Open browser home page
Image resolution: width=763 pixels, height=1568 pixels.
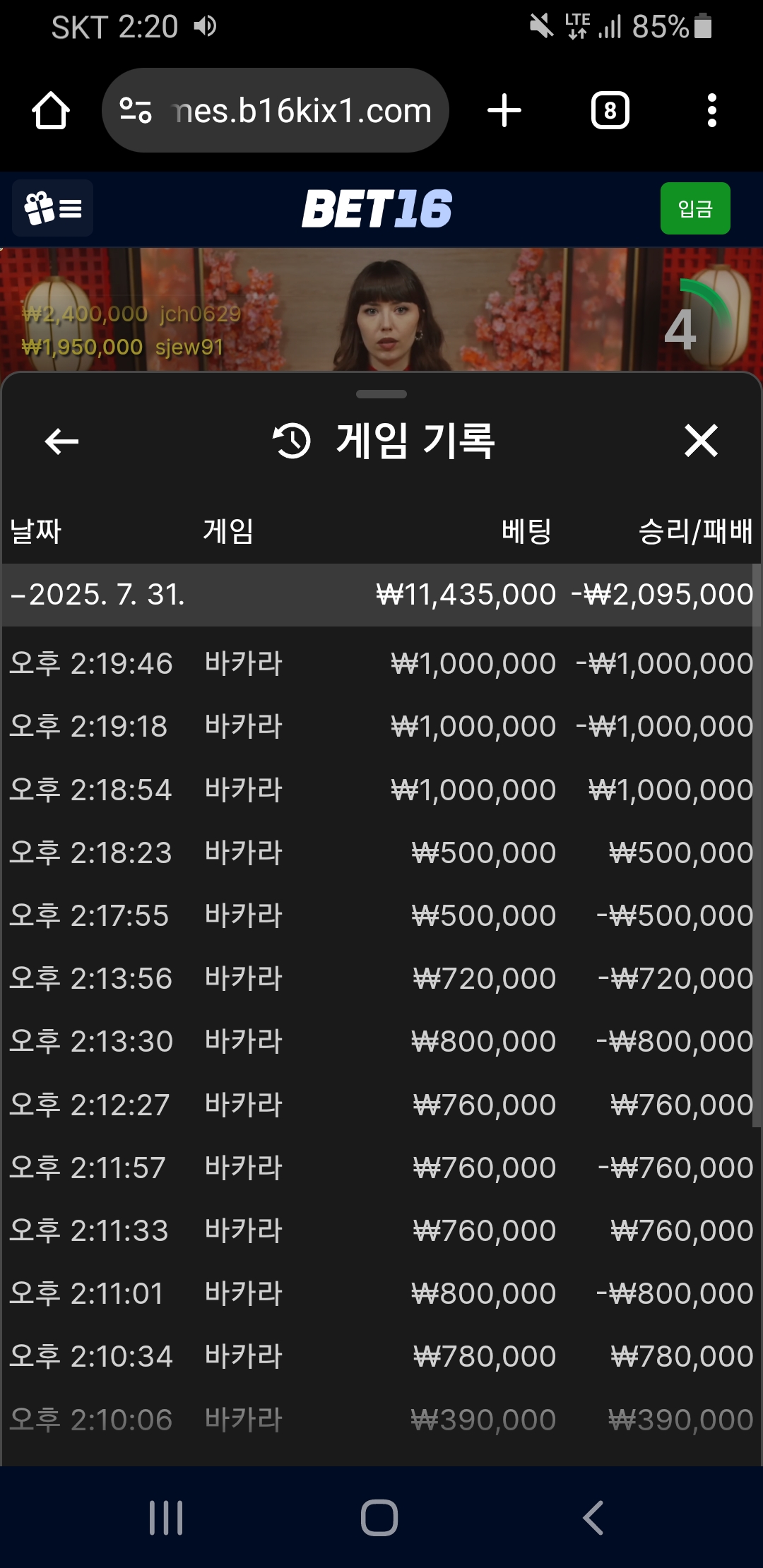tap(51, 111)
